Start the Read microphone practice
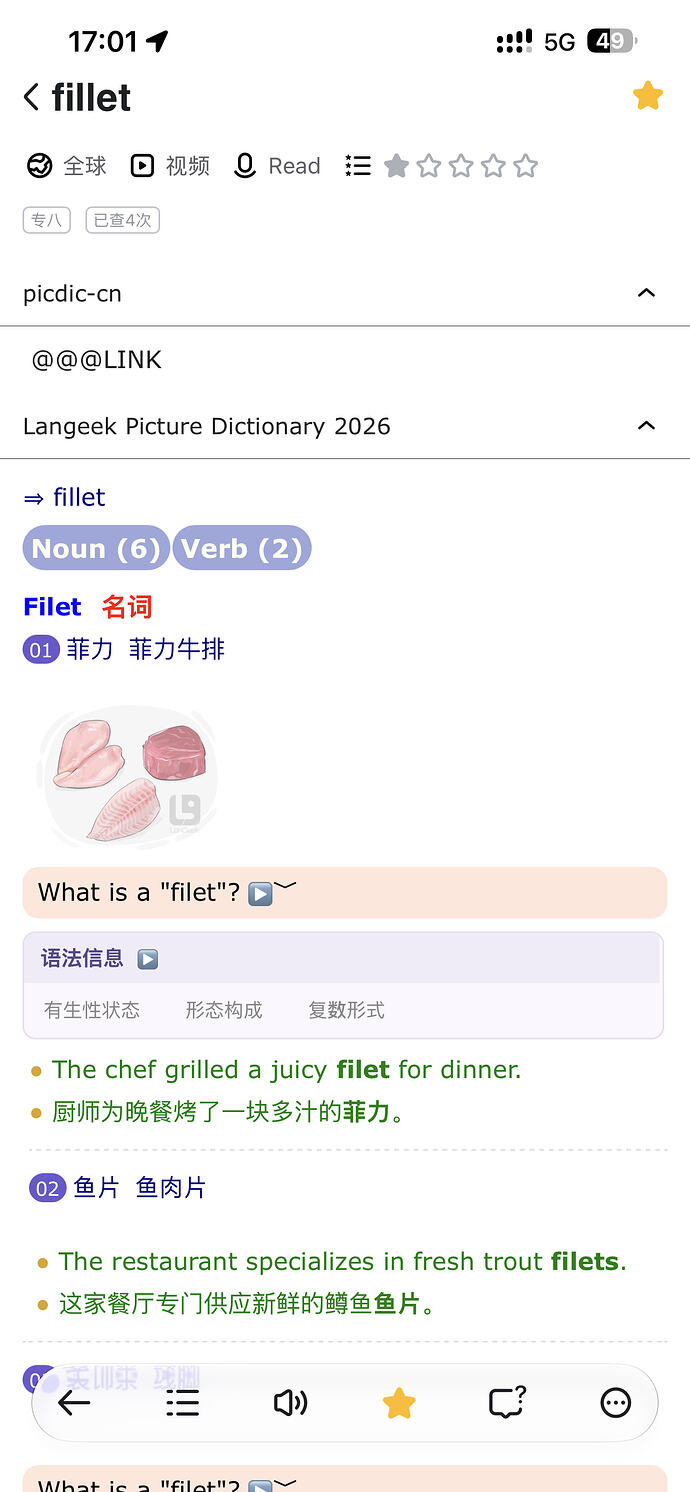Image resolution: width=690 pixels, height=1492 pixels. (277, 166)
